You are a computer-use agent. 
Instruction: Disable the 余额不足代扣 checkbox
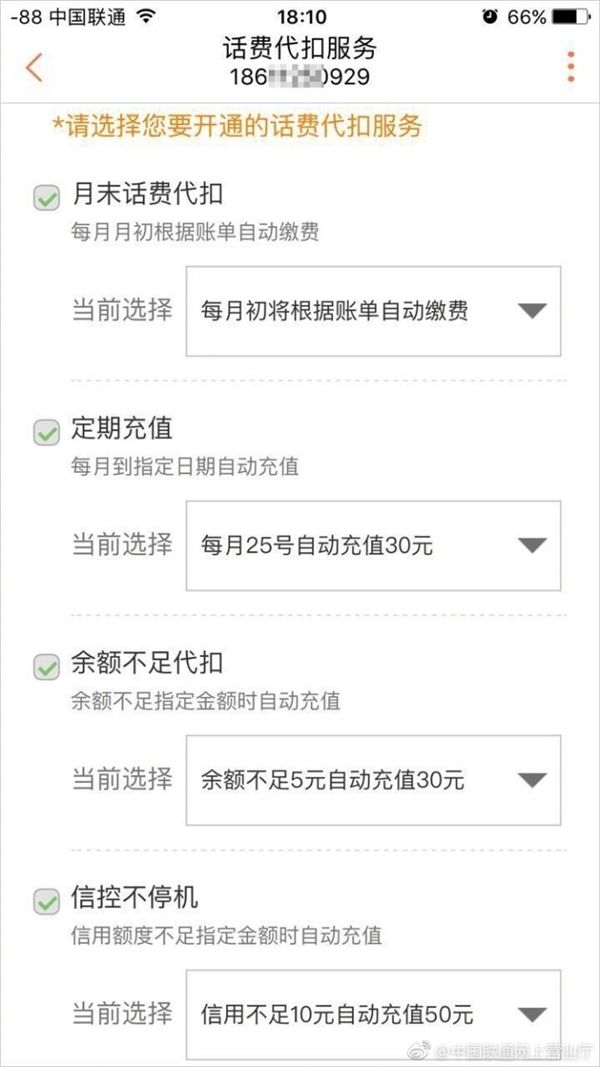[46, 666]
